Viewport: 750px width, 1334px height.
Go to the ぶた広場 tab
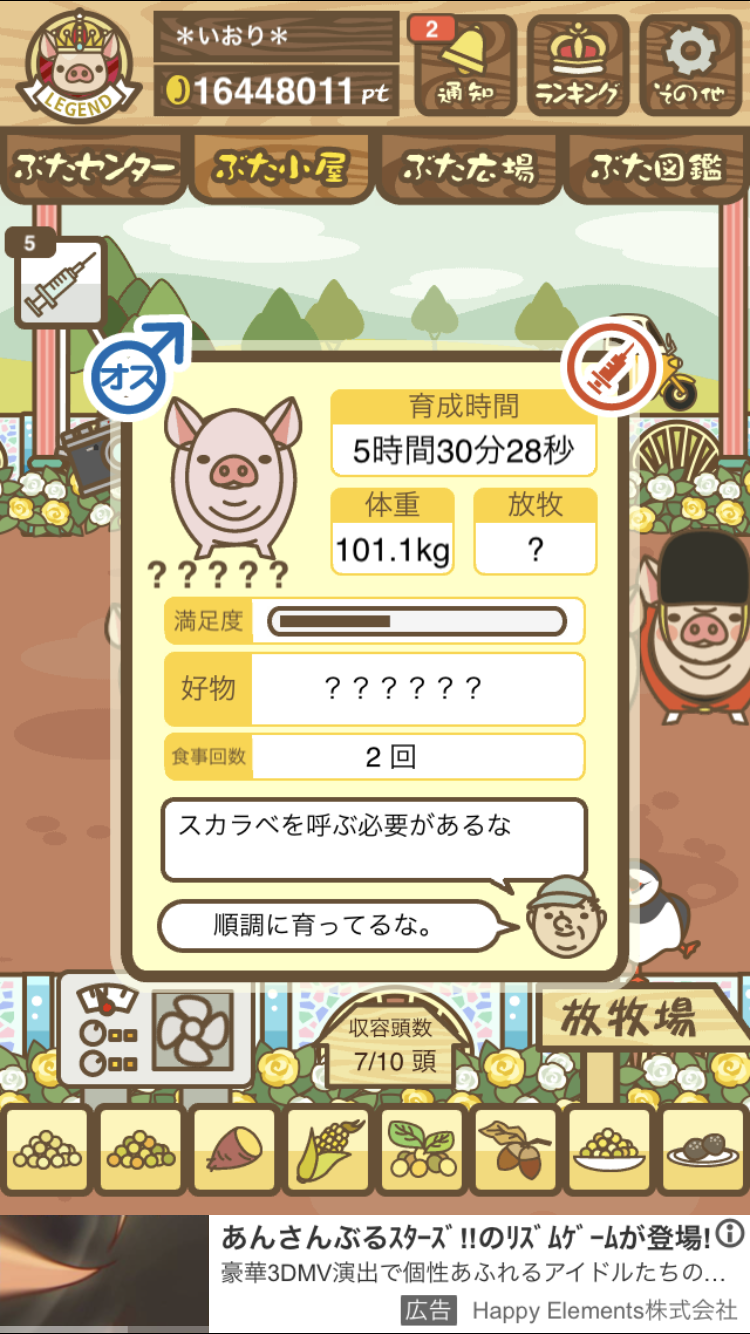(469, 167)
